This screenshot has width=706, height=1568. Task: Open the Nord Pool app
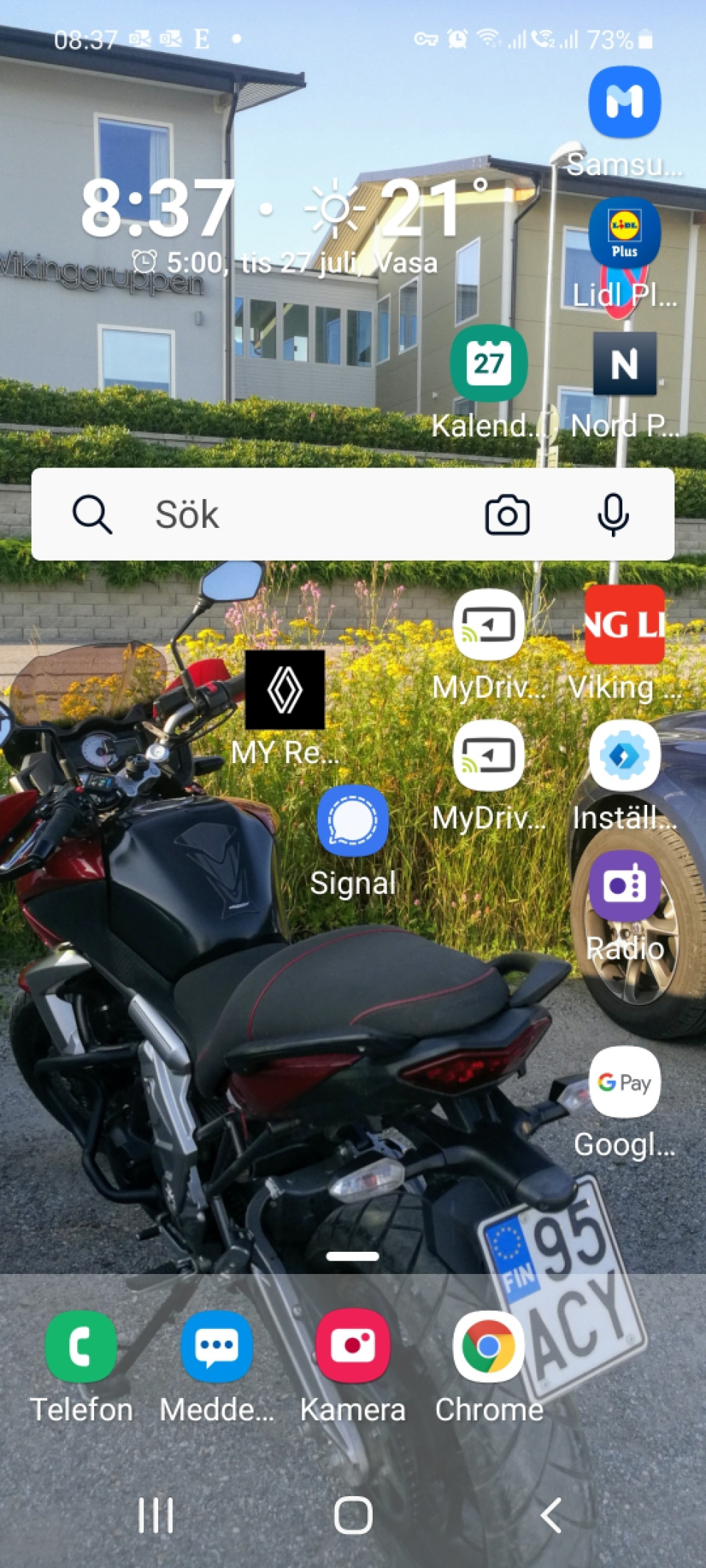(624, 363)
